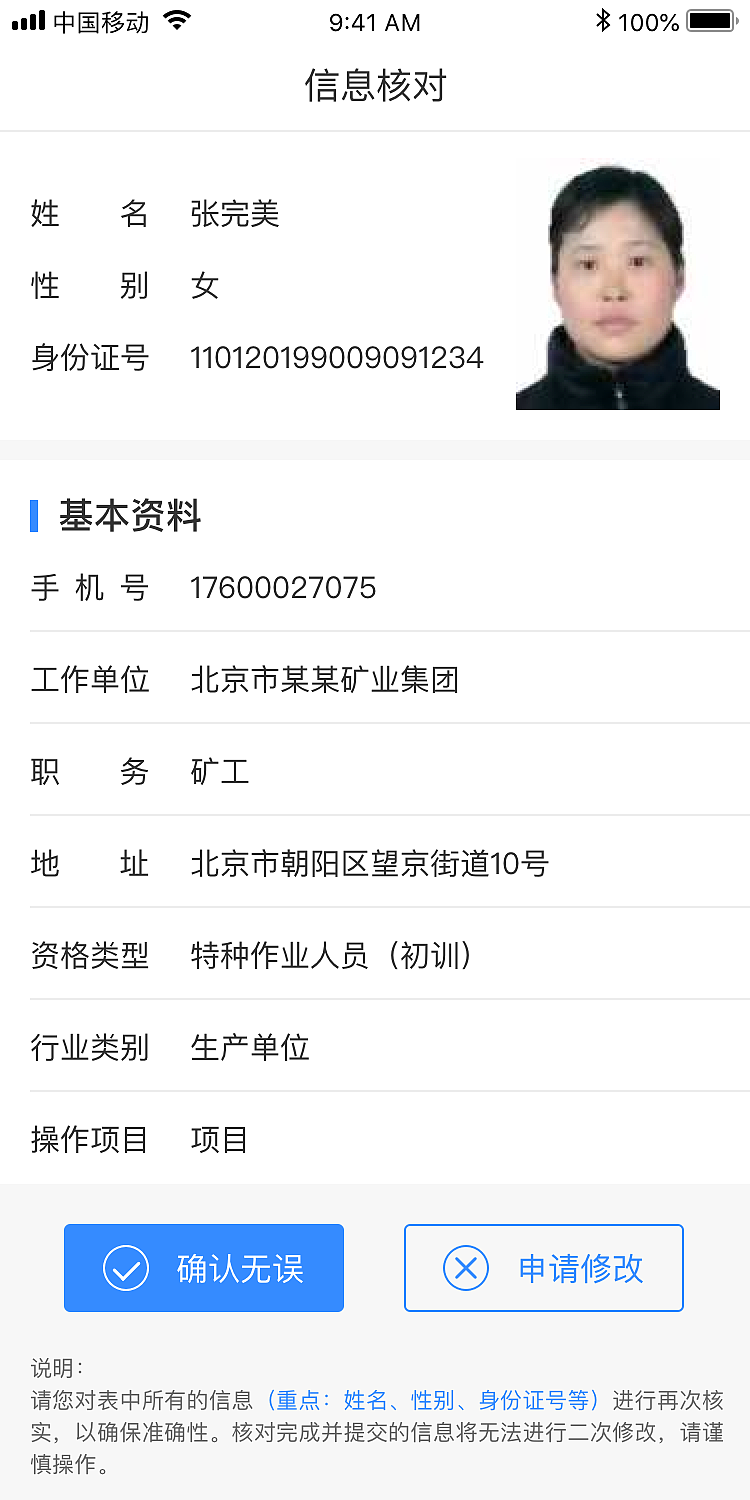Request changes using 申请修改 button
The height and width of the screenshot is (1500, 750).
[543, 1267]
